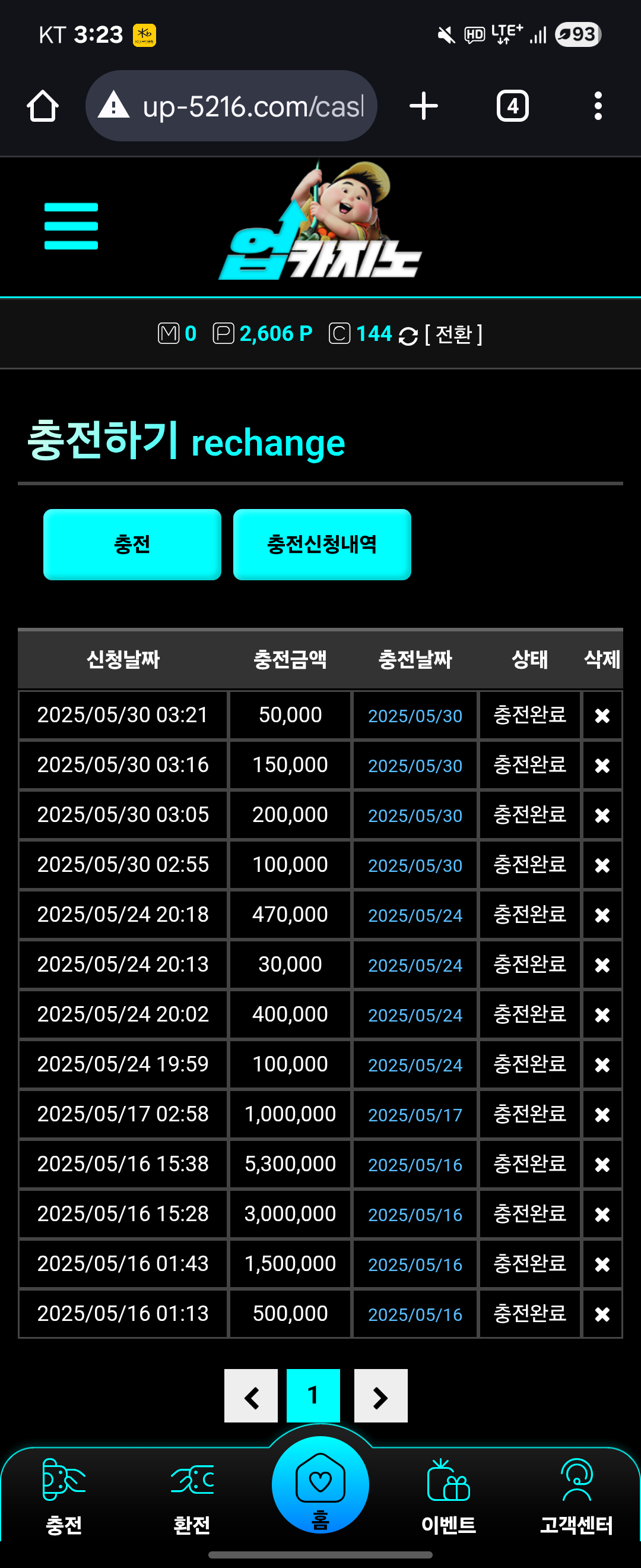Tap the 전환 conversion link
The height and width of the screenshot is (1568, 641).
(x=453, y=334)
